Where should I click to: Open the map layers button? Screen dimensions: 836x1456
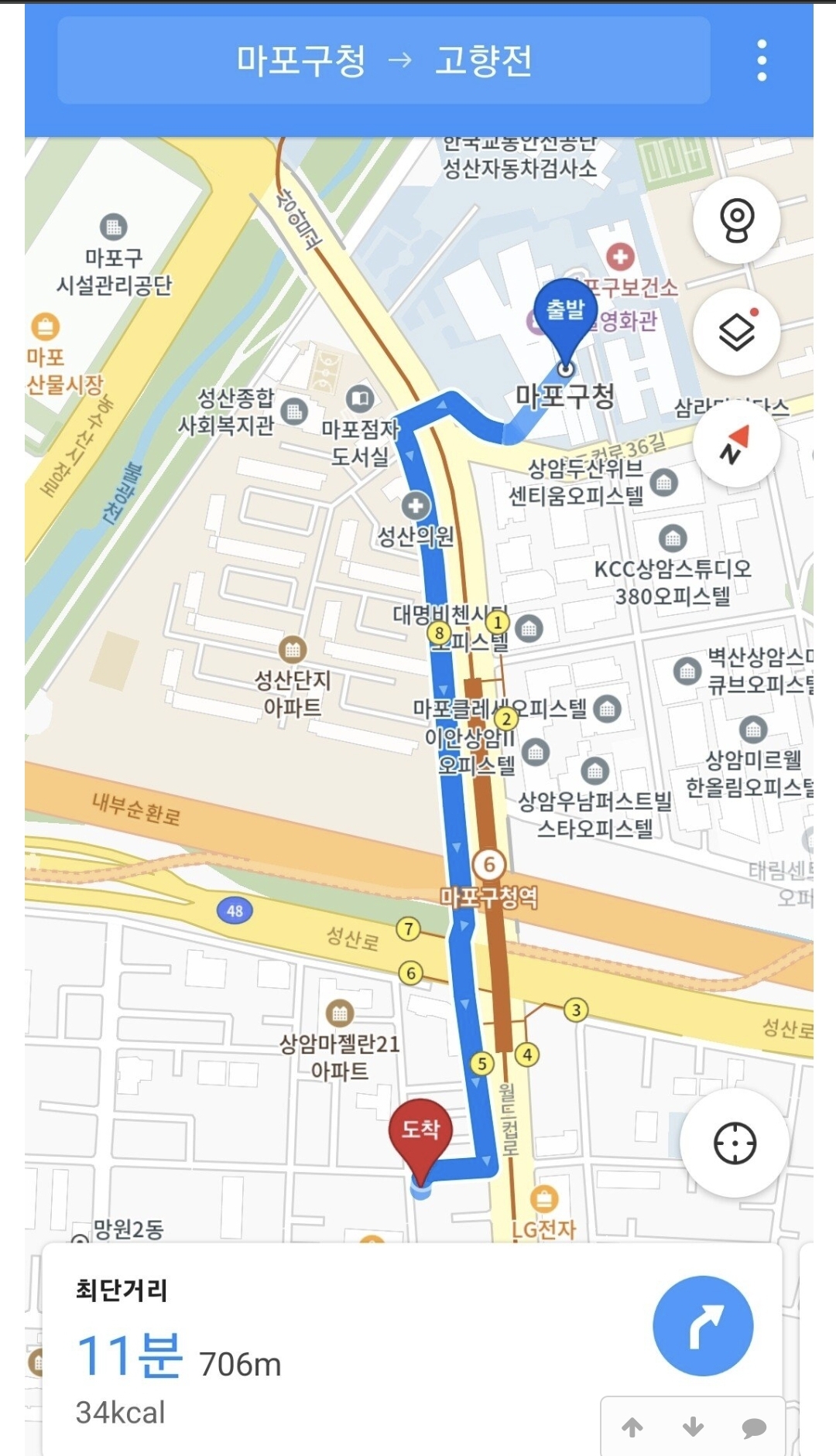[x=736, y=333]
